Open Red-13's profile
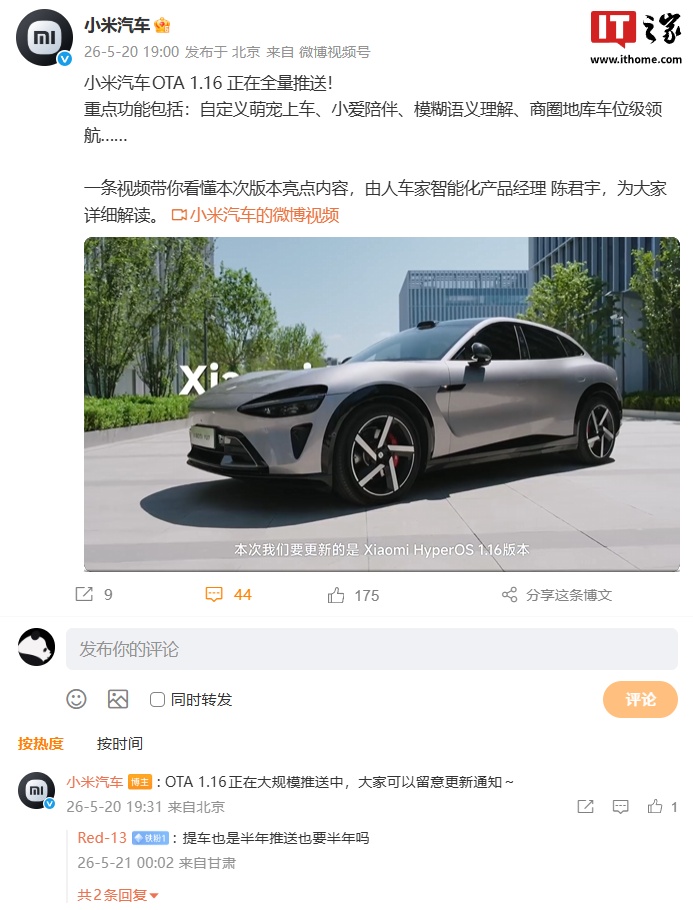Viewport: 693px width, 910px height. (x=102, y=837)
